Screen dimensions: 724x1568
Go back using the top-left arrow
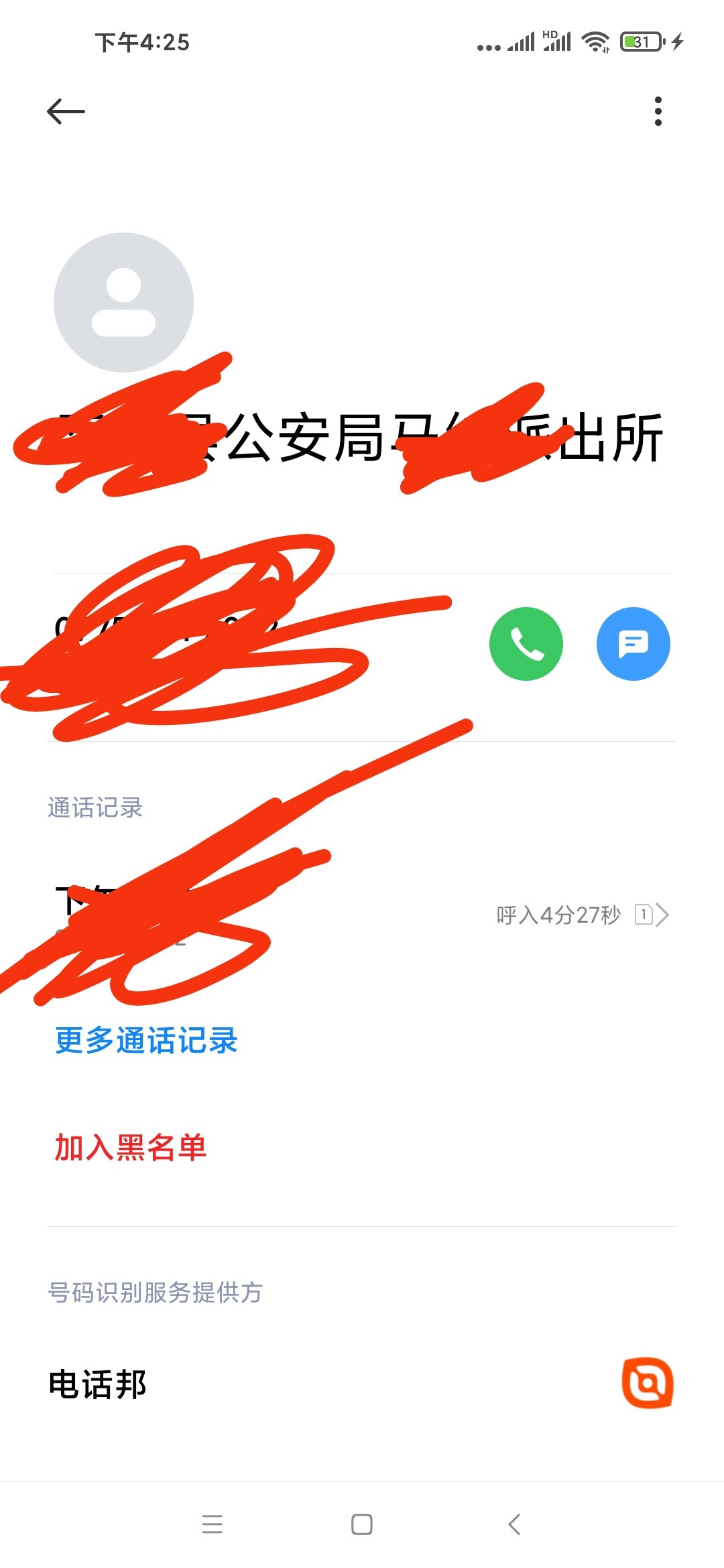pyautogui.click(x=66, y=111)
